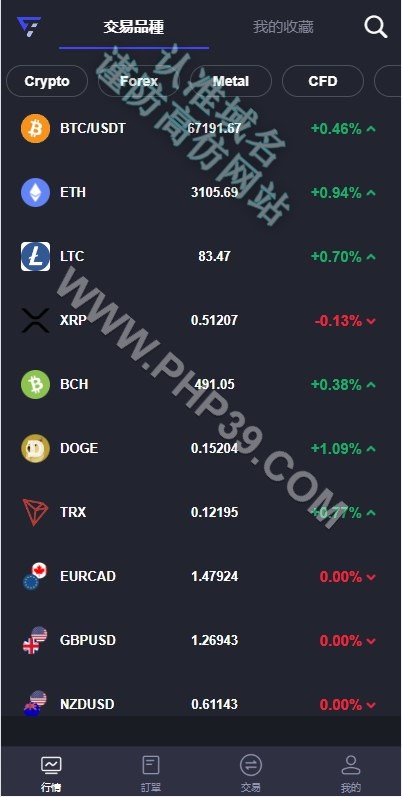The height and width of the screenshot is (797, 402).
Task: Open the BTC/USDT row
Action: click(201, 128)
